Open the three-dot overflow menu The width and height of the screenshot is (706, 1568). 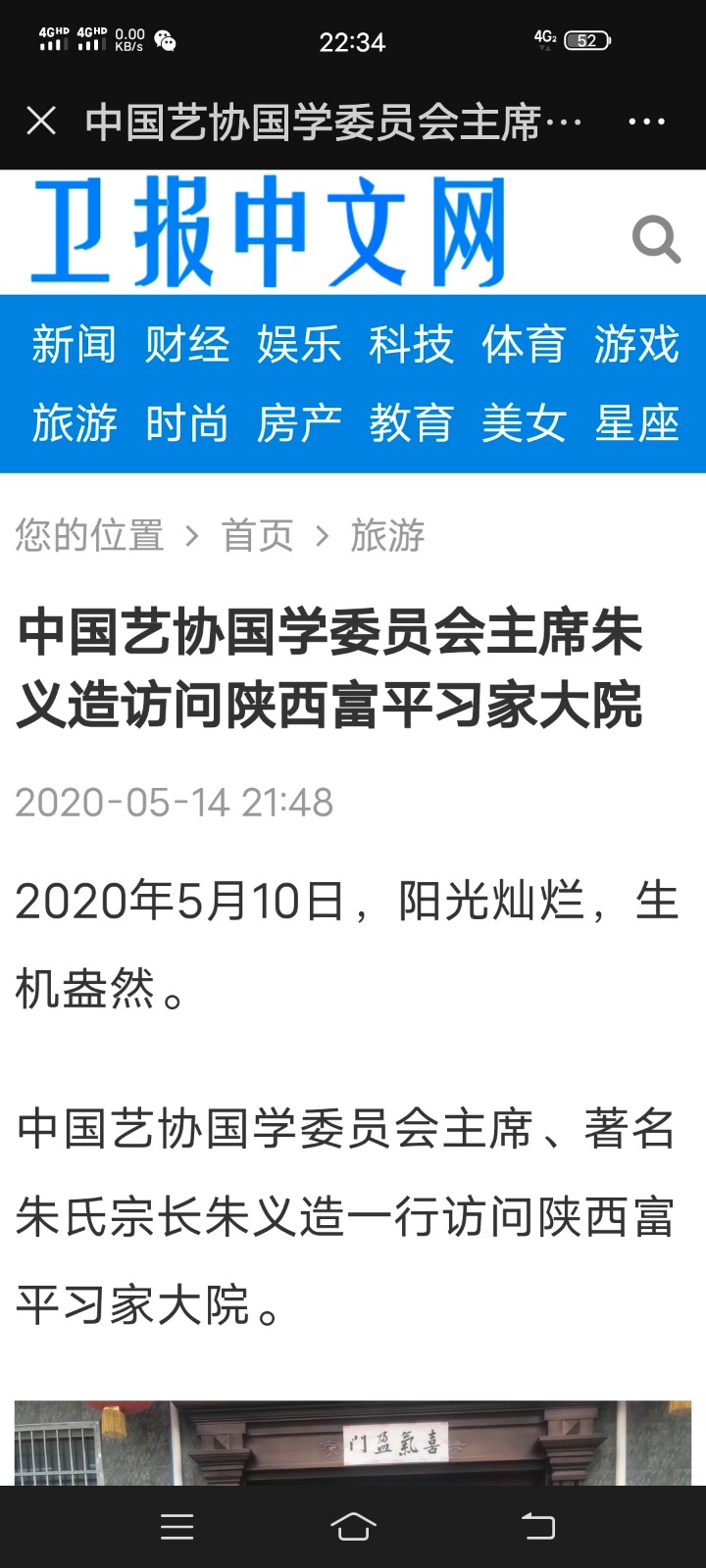coord(646,122)
